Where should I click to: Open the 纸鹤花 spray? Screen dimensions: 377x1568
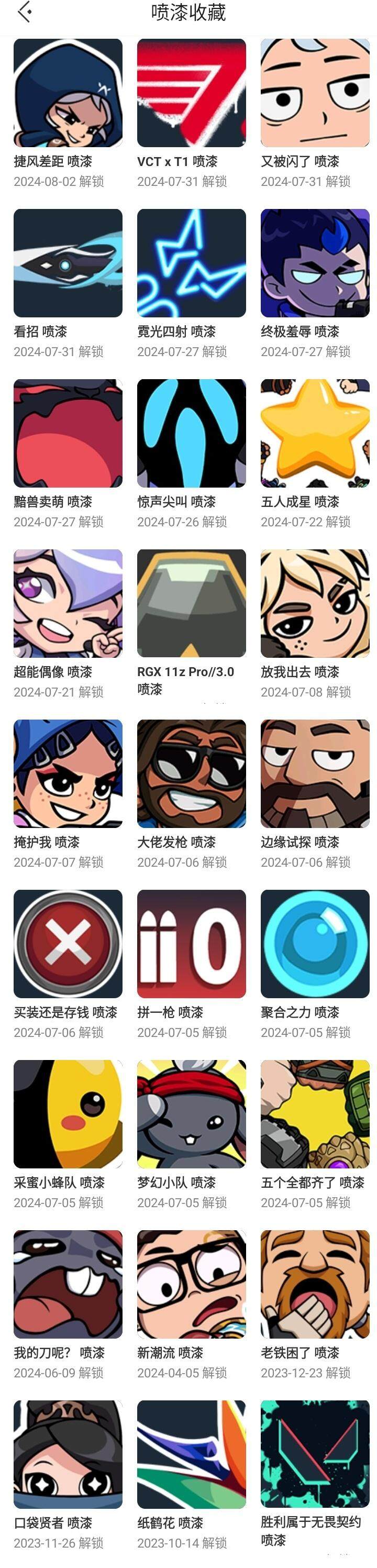pyautogui.click(x=191, y=1454)
